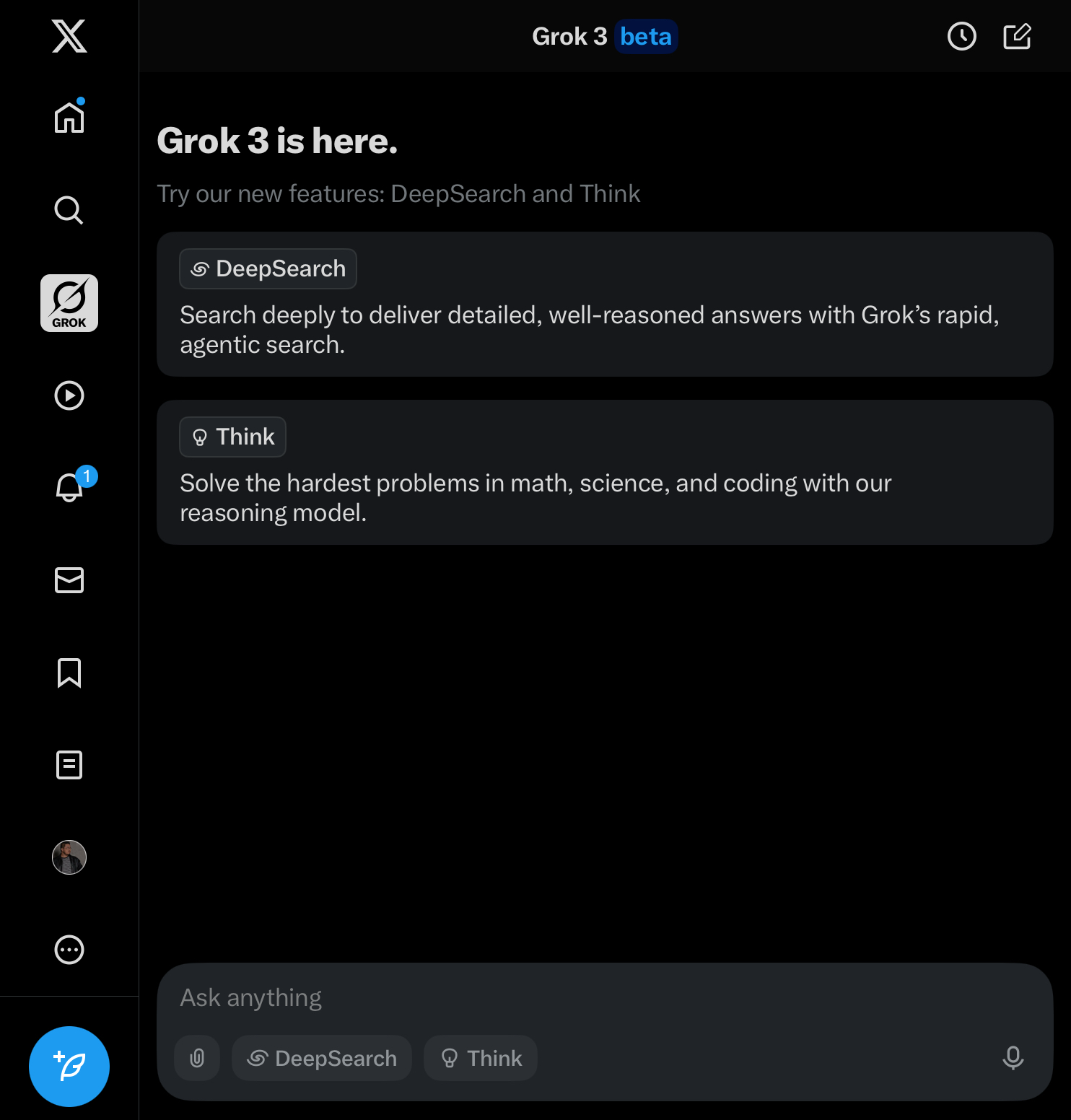Viewport: 1071px width, 1120px height.
Task: Open the Explore search tab
Action: (69, 210)
